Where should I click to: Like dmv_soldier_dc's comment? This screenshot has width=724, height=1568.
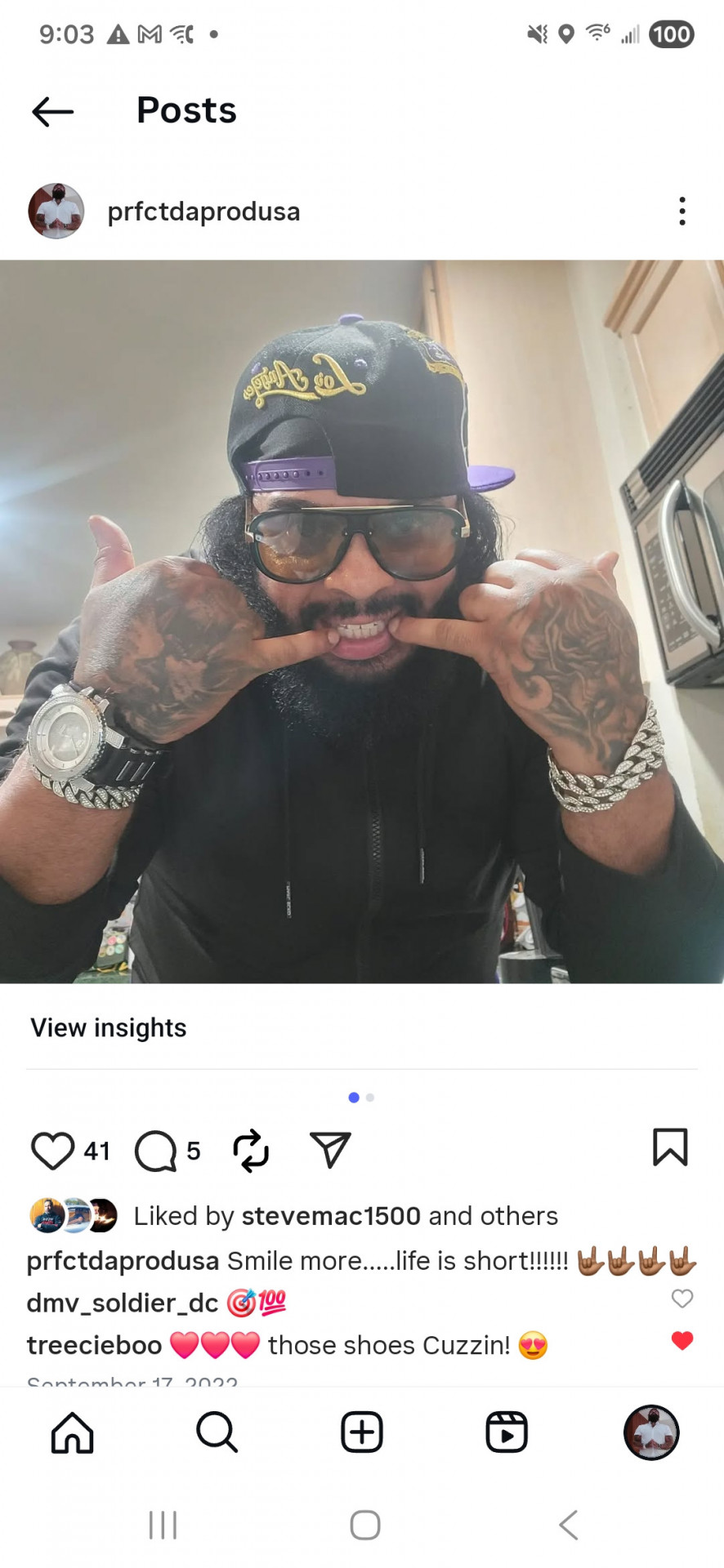682,1298
